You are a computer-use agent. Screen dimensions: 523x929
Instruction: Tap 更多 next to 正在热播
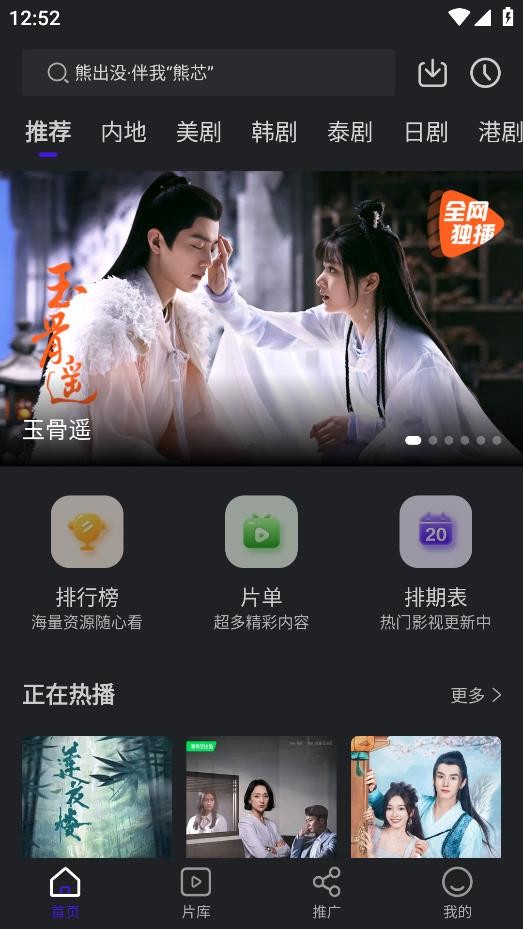coord(476,695)
